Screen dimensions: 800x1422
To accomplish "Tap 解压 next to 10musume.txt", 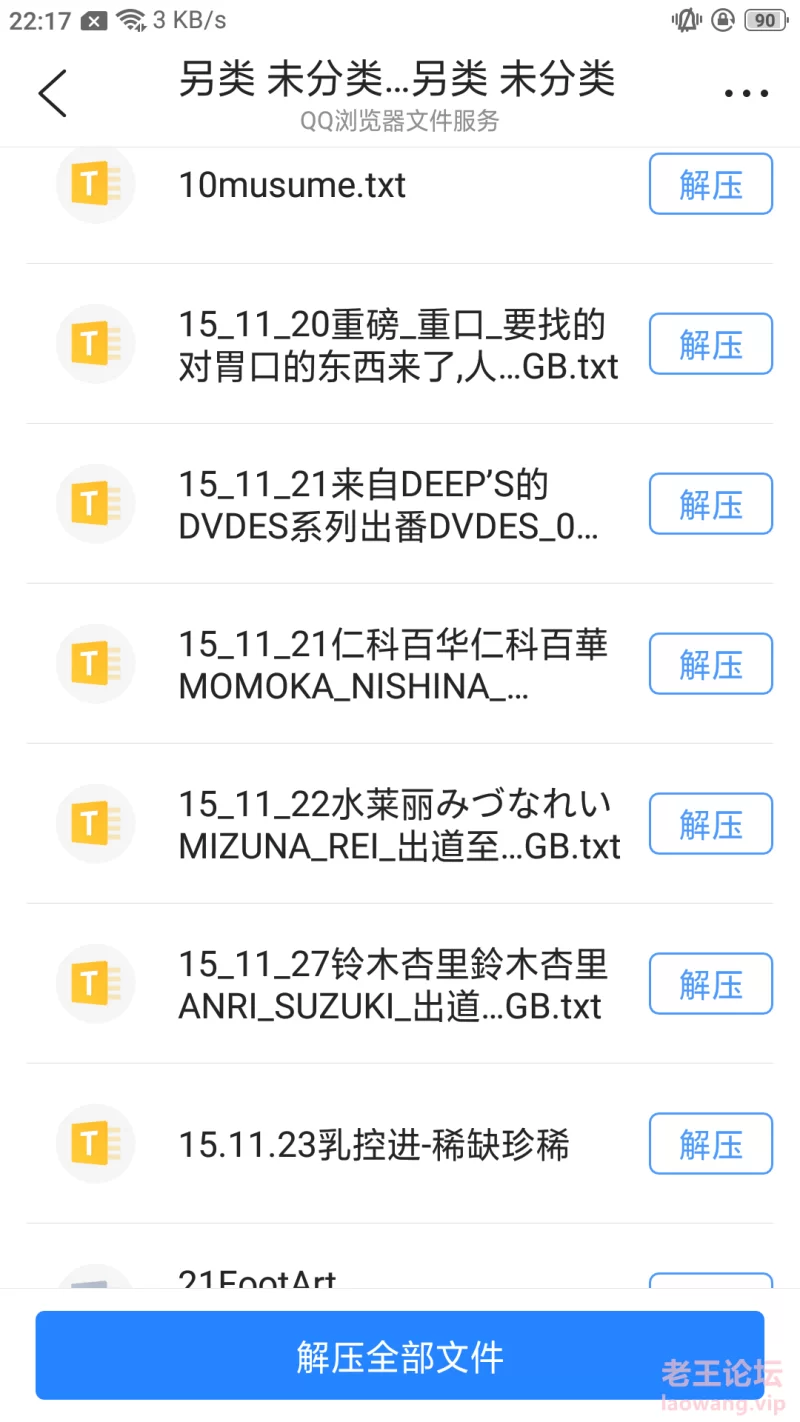I will coord(711,184).
